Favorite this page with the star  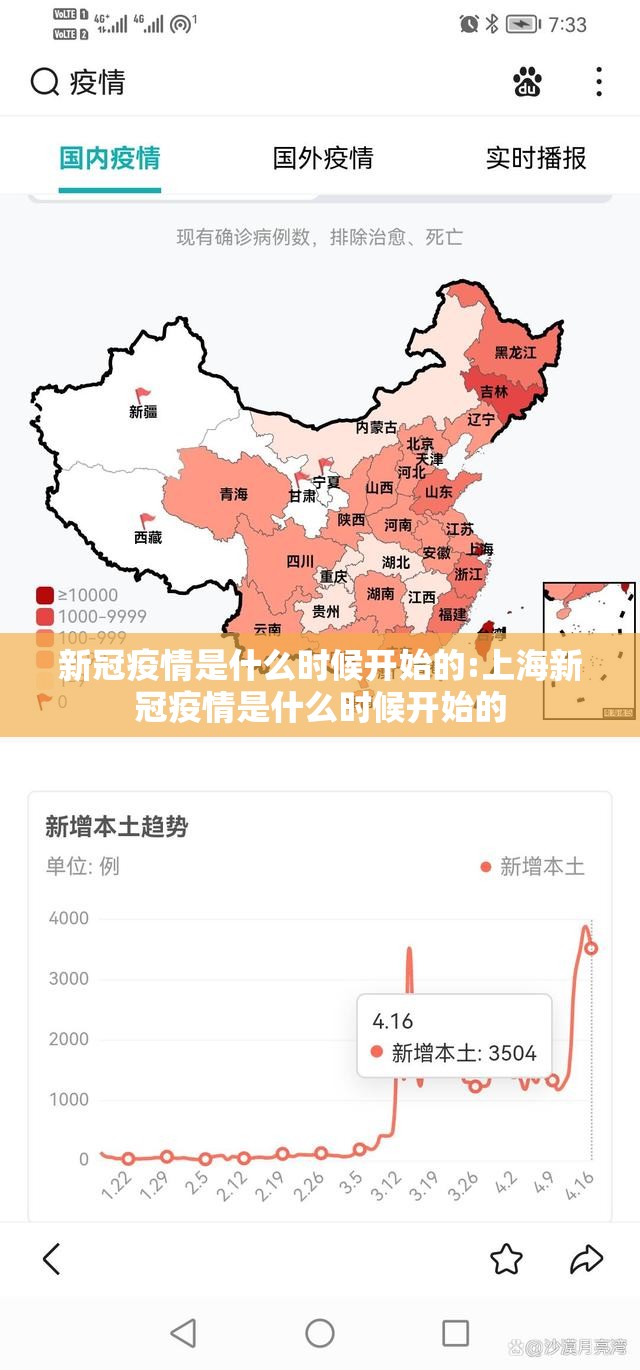(506, 1258)
